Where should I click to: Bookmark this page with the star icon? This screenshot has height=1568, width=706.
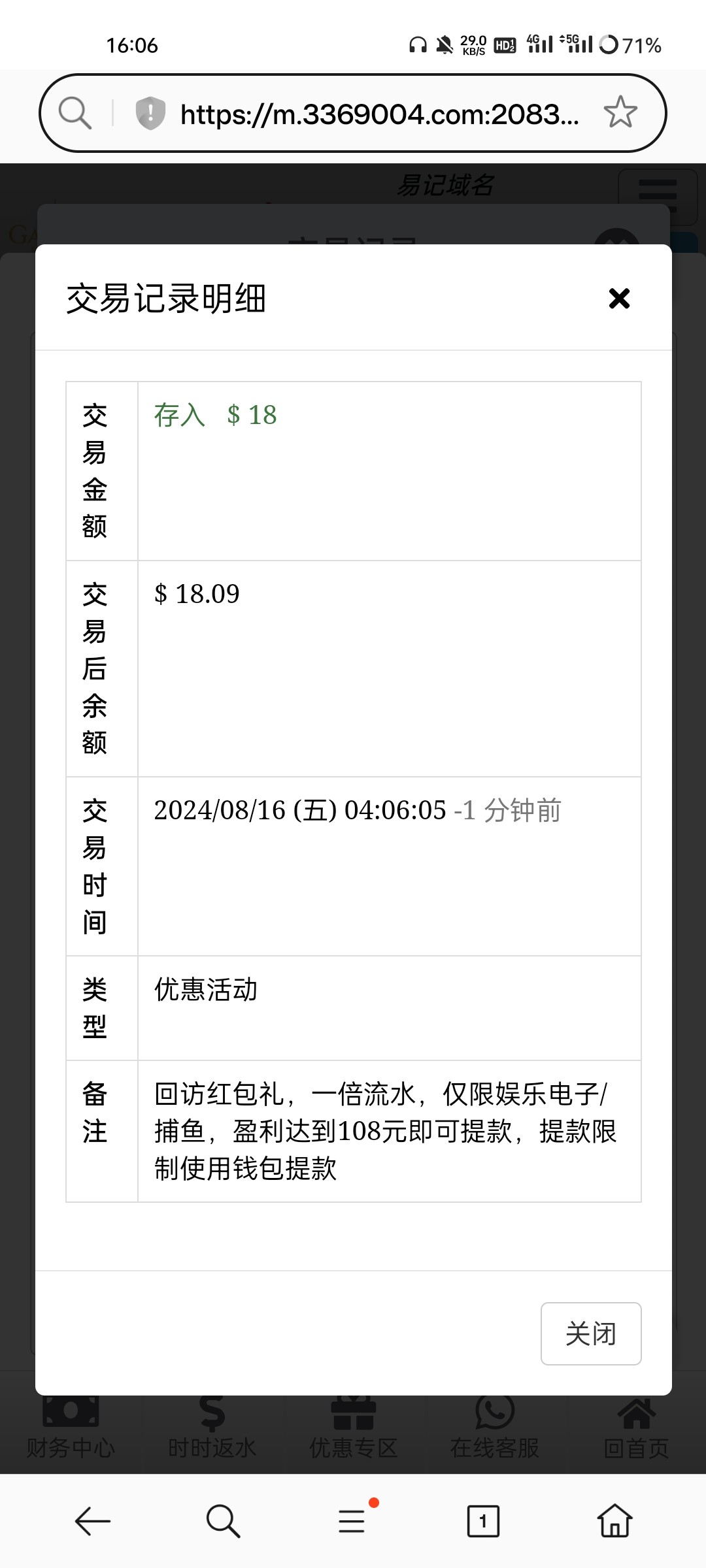pos(620,112)
